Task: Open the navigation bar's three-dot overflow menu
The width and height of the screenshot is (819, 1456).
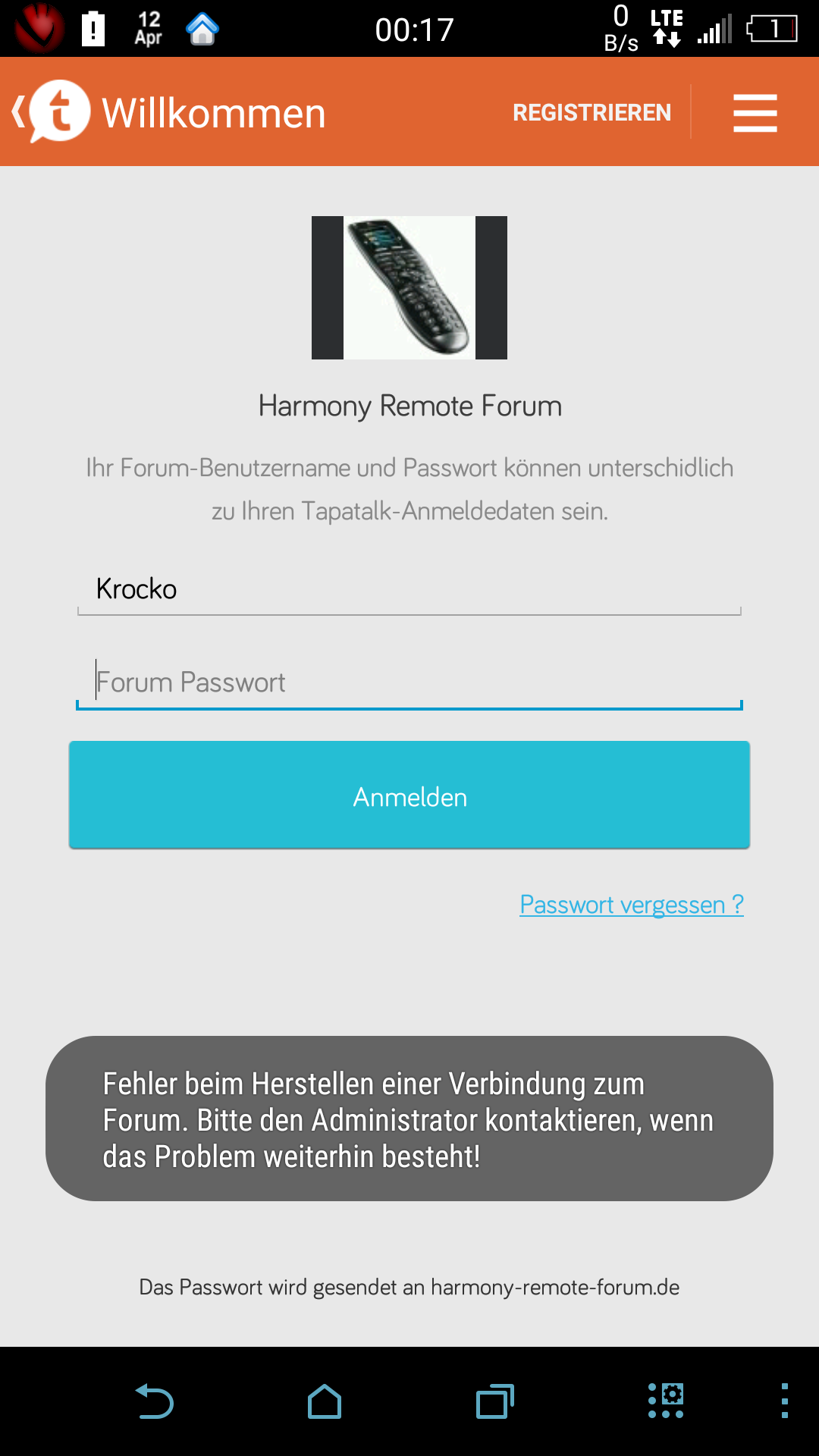Action: (785, 1401)
